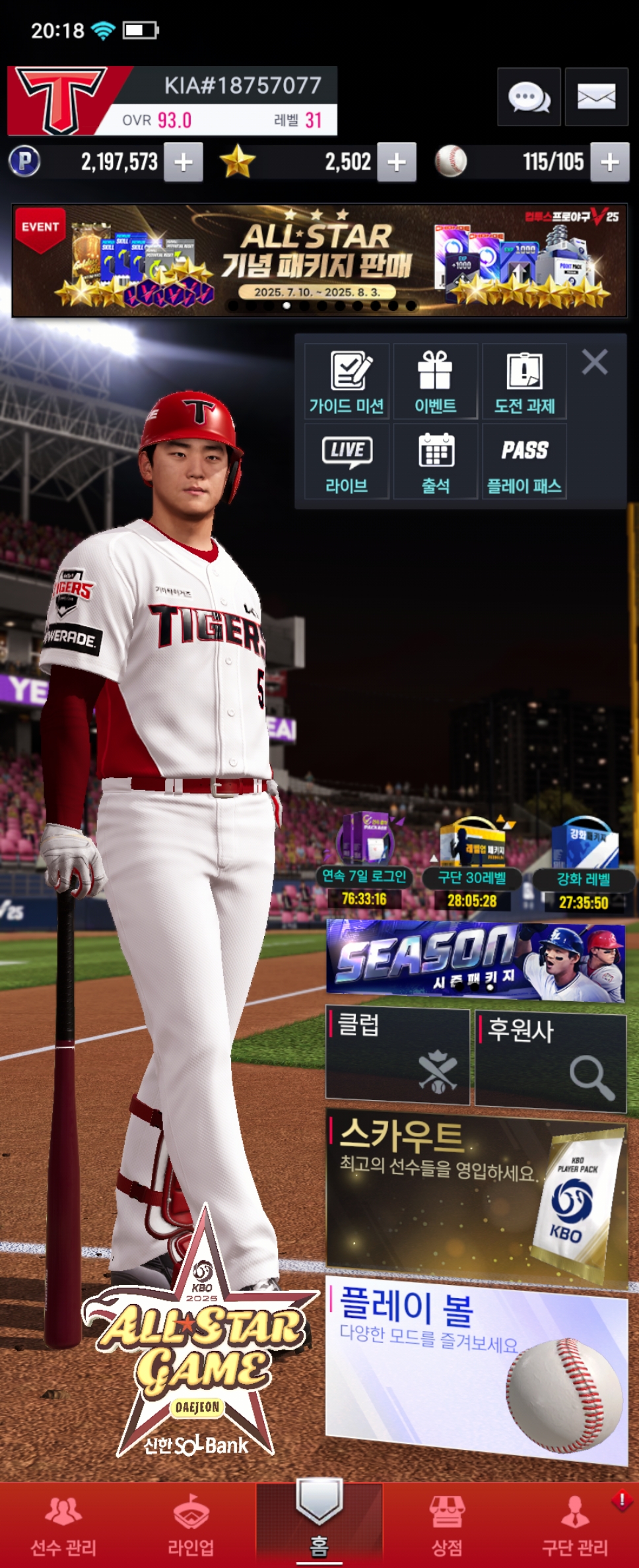Screen dimensions: 639x1568
Task: Open the 연속 7일 로그인 package
Action: click(364, 858)
